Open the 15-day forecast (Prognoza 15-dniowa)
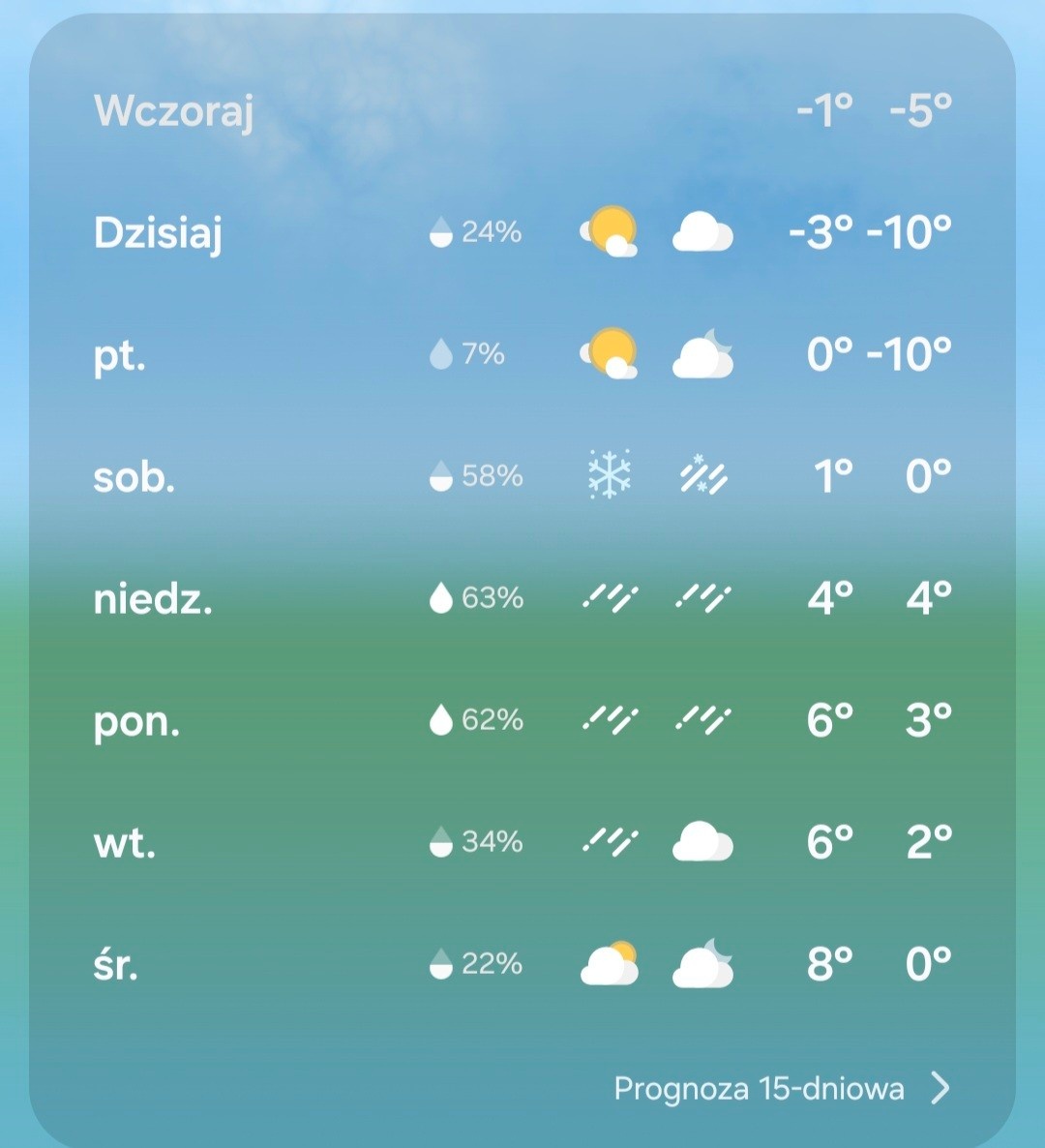1045x1148 pixels. (780, 1089)
